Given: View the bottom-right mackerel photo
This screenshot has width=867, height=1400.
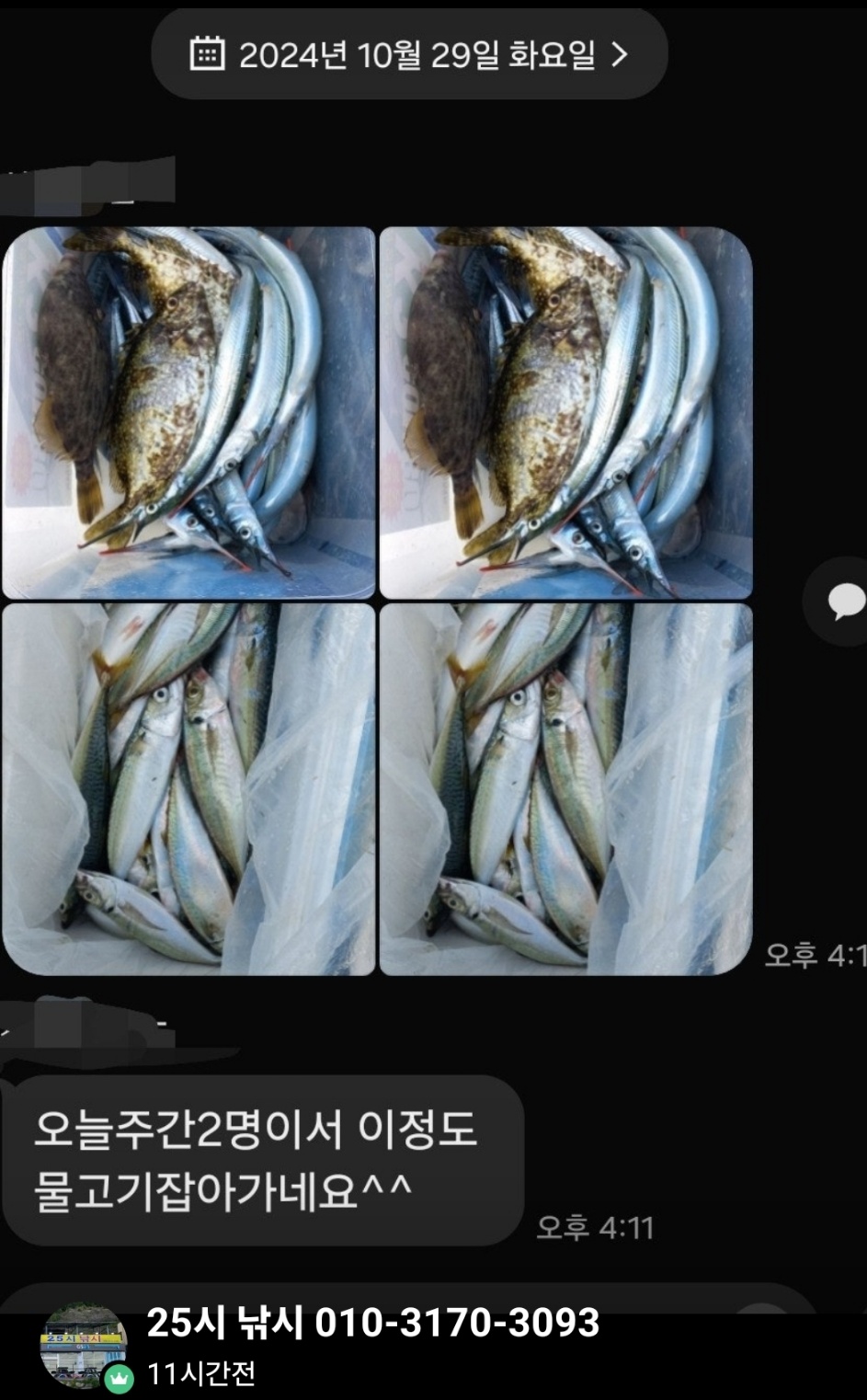Looking at the screenshot, I should pos(565,789).
